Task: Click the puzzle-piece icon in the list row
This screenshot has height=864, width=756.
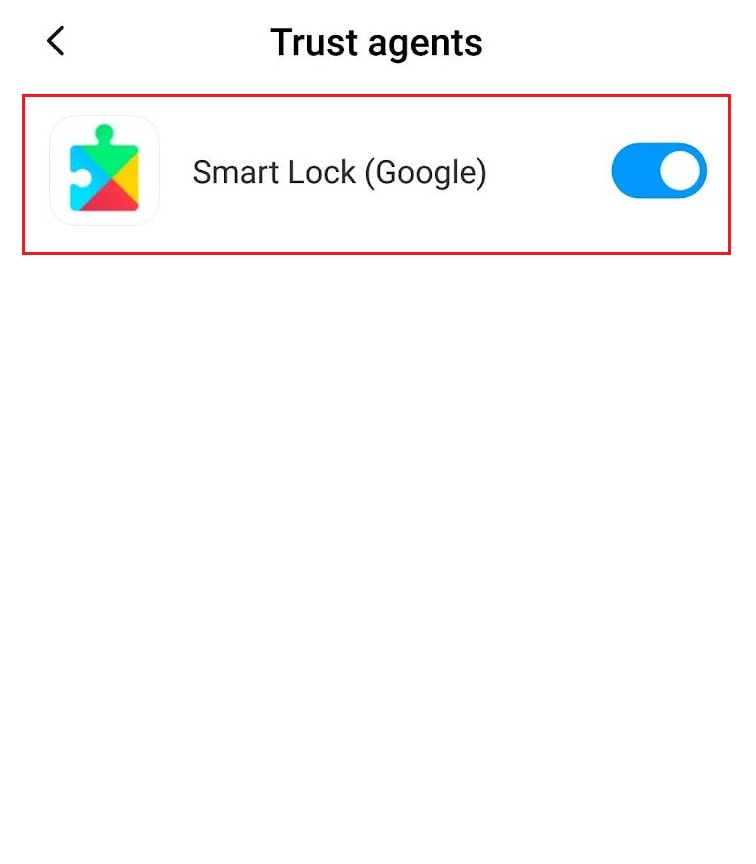Action: [103, 170]
